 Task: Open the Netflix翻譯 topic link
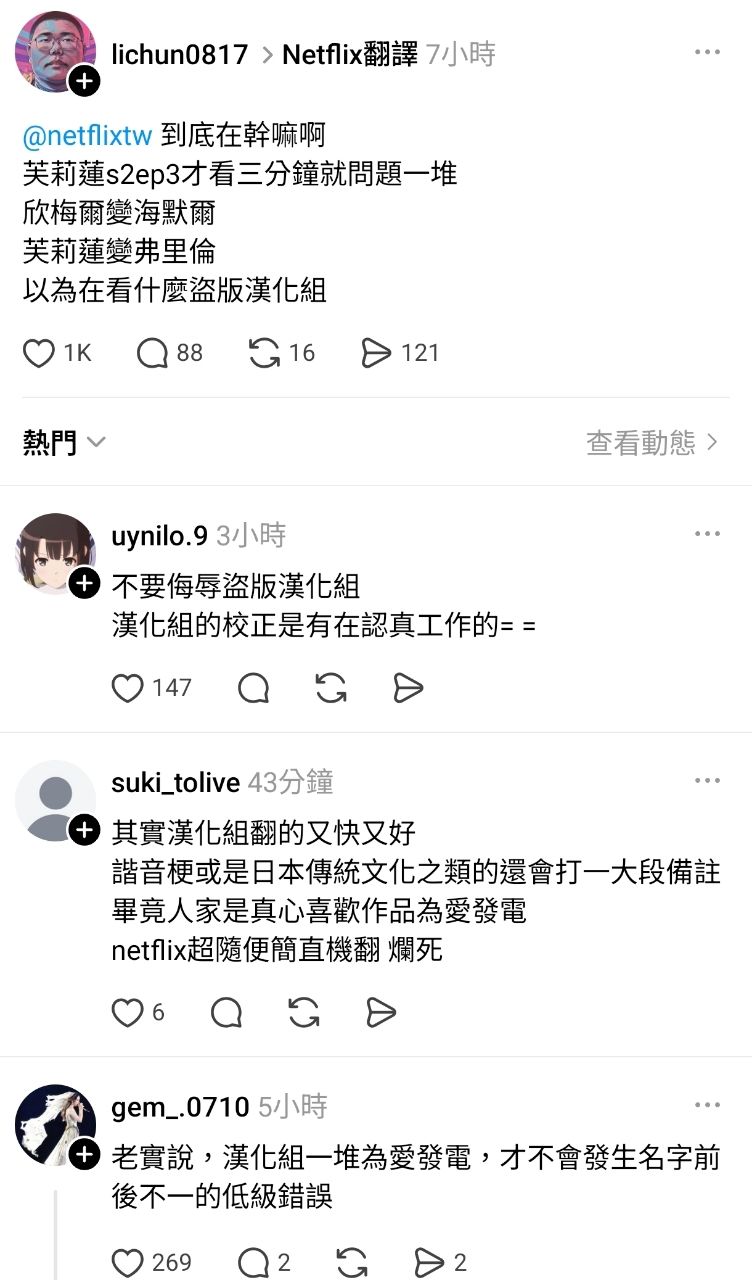click(350, 54)
